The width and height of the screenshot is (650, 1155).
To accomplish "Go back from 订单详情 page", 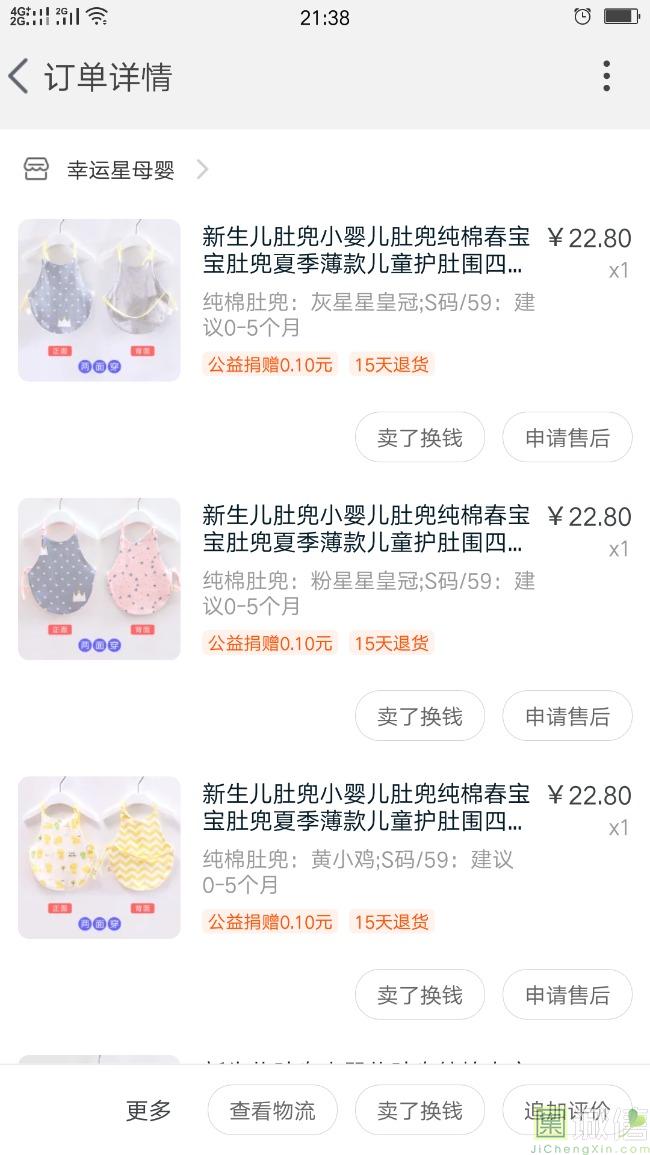I will coord(20,77).
